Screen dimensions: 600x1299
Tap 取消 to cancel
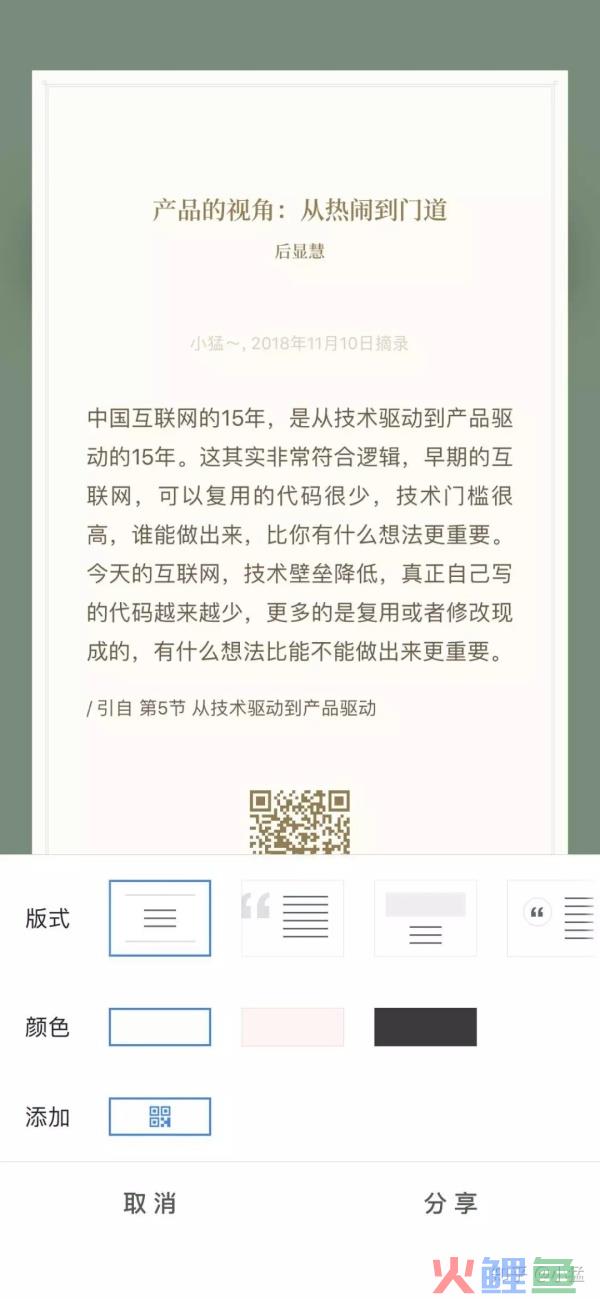pyautogui.click(x=150, y=1203)
